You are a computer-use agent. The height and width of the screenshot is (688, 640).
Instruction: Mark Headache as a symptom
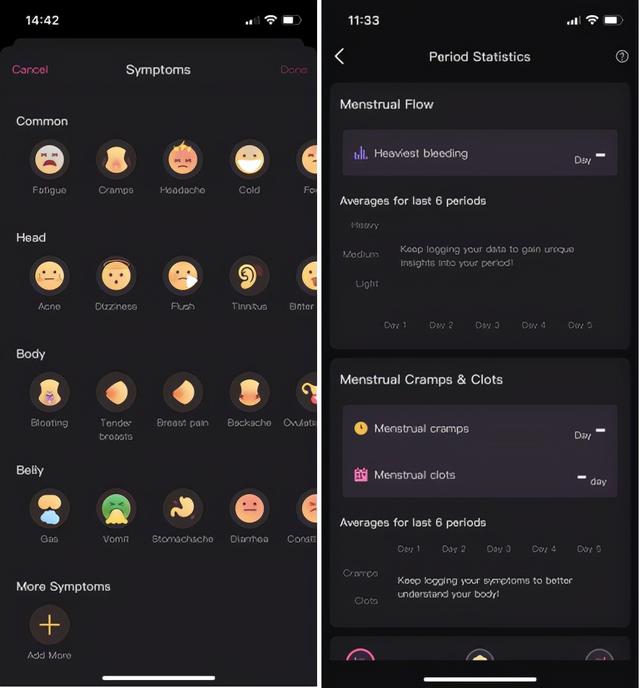182,160
